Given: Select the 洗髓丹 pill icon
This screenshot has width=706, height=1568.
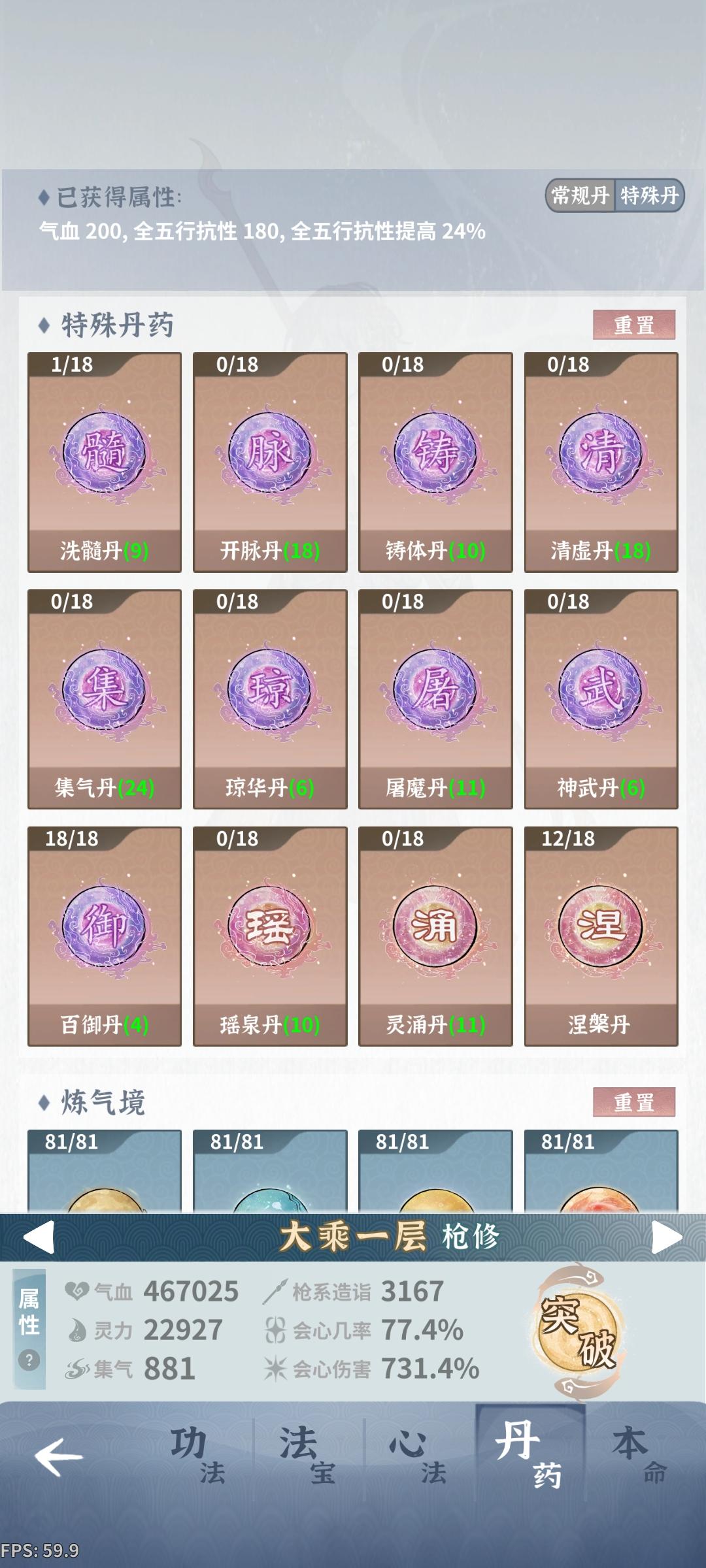Looking at the screenshot, I should point(104,451).
